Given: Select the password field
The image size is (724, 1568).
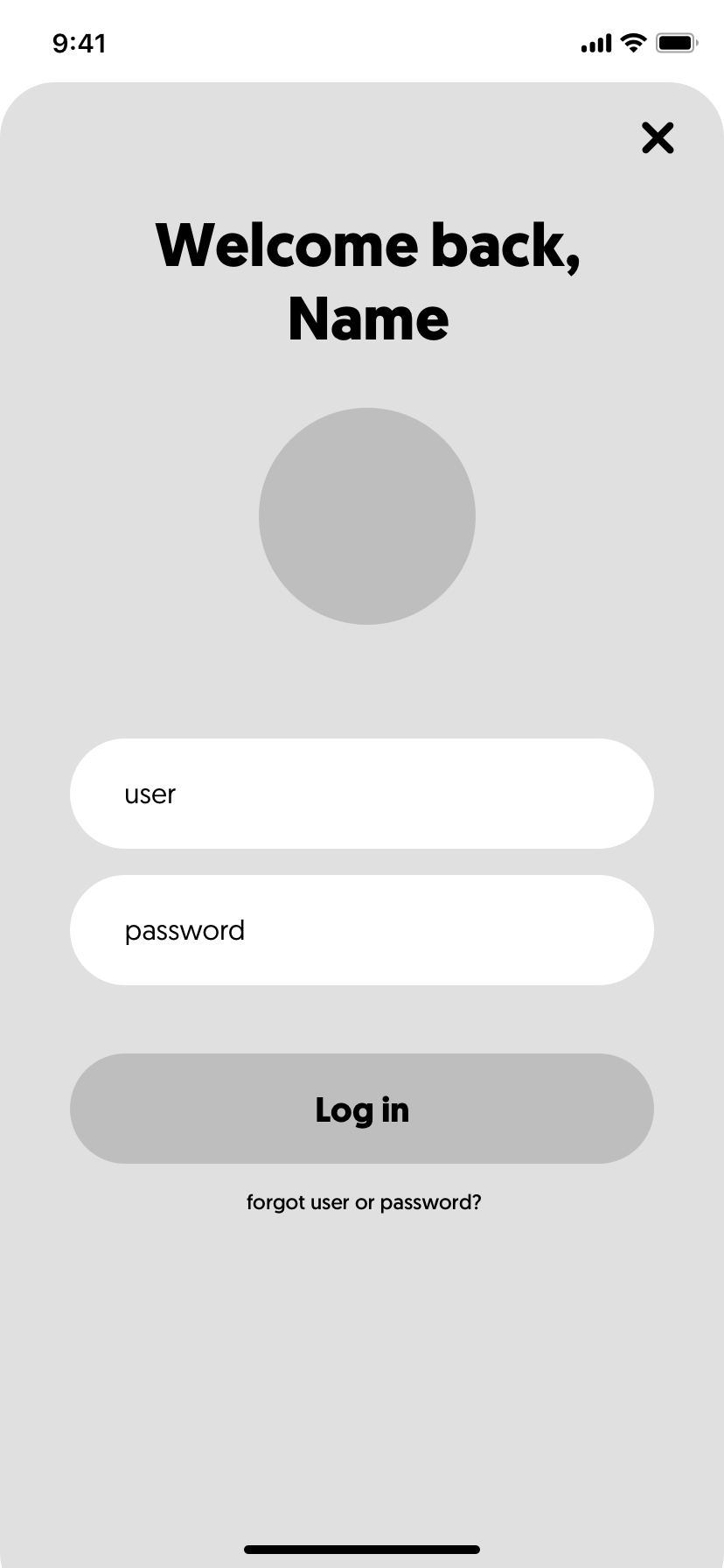Looking at the screenshot, I should (362, 930).
